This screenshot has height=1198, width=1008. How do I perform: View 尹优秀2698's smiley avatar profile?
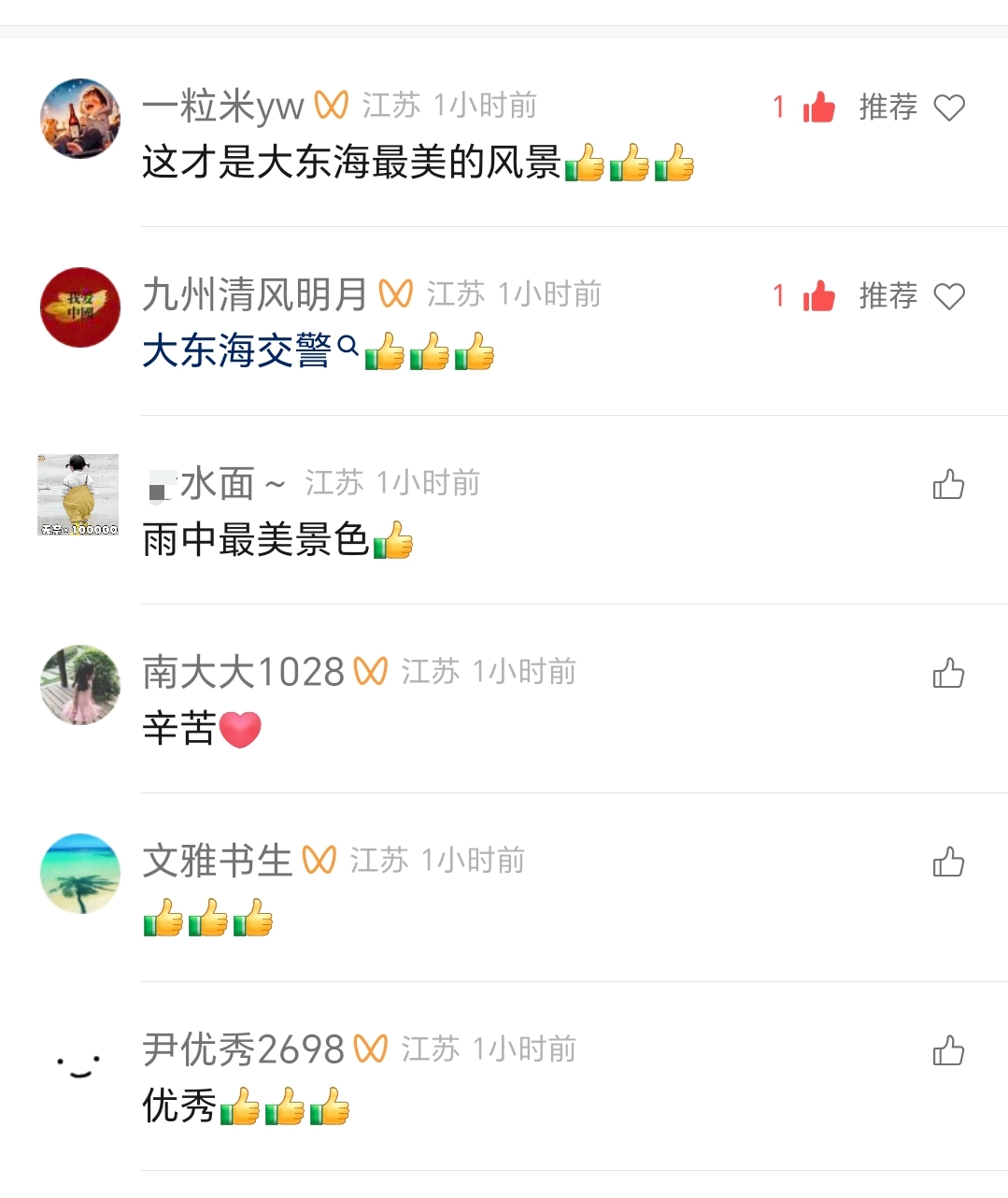(x=78, y=1063)
